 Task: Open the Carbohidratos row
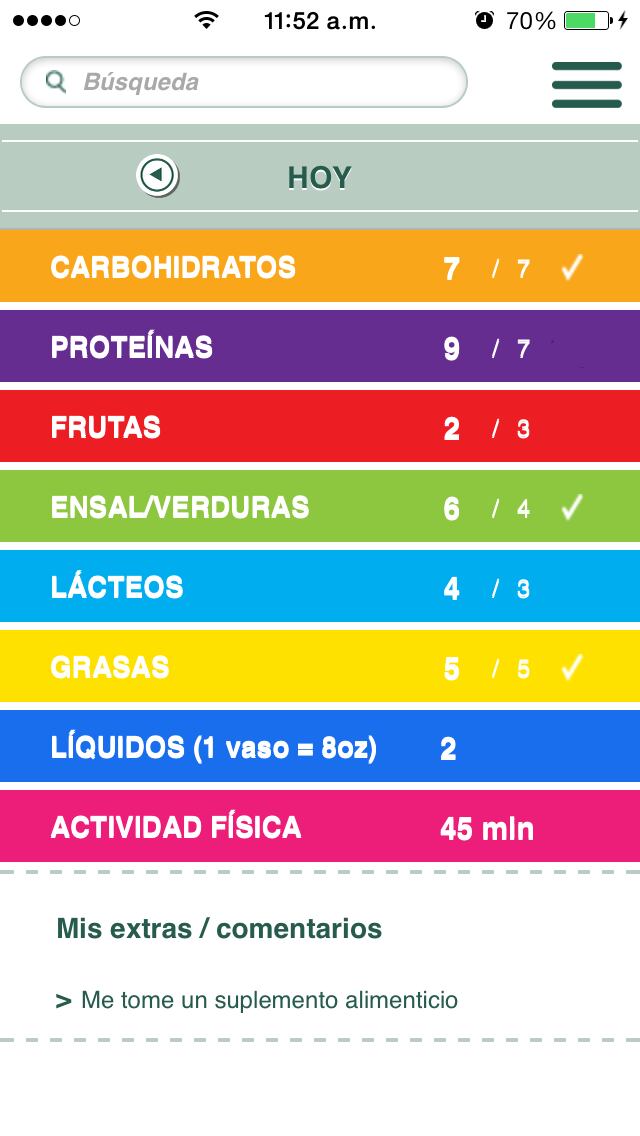click(x=320, y=267)
